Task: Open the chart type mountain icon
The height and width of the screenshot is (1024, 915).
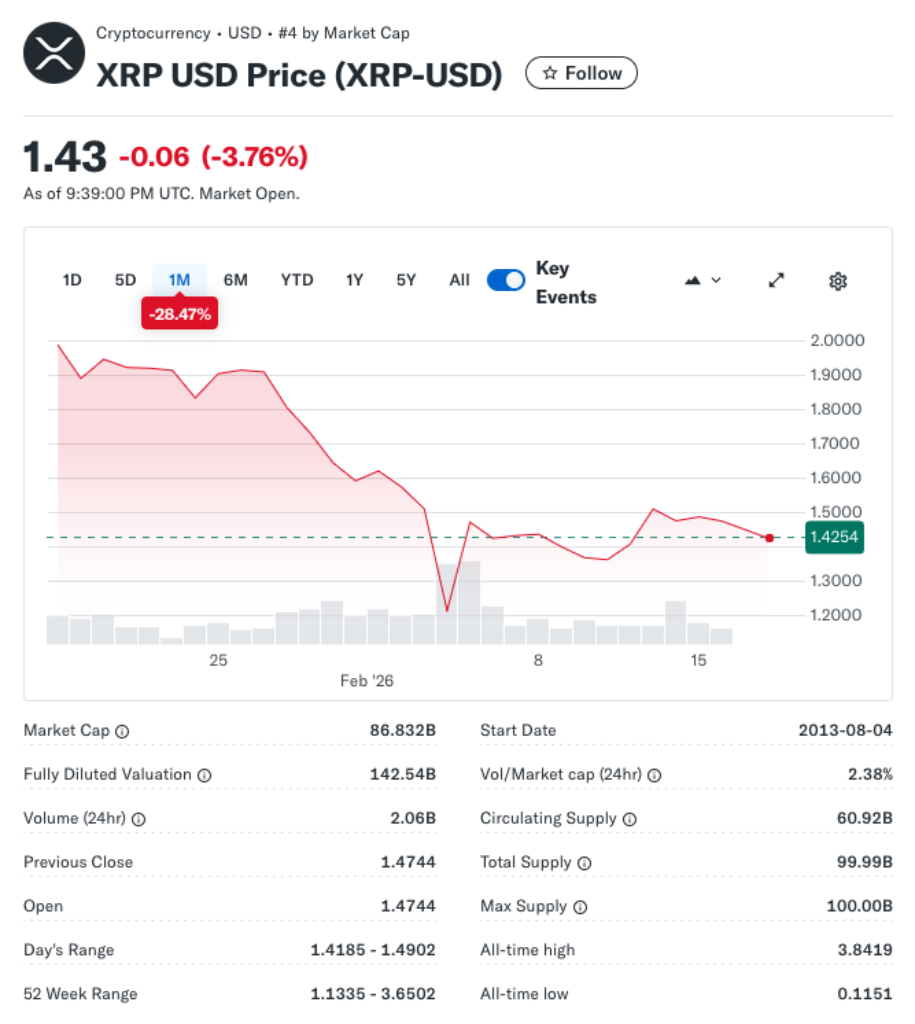Action: click(x=692, y=281)
